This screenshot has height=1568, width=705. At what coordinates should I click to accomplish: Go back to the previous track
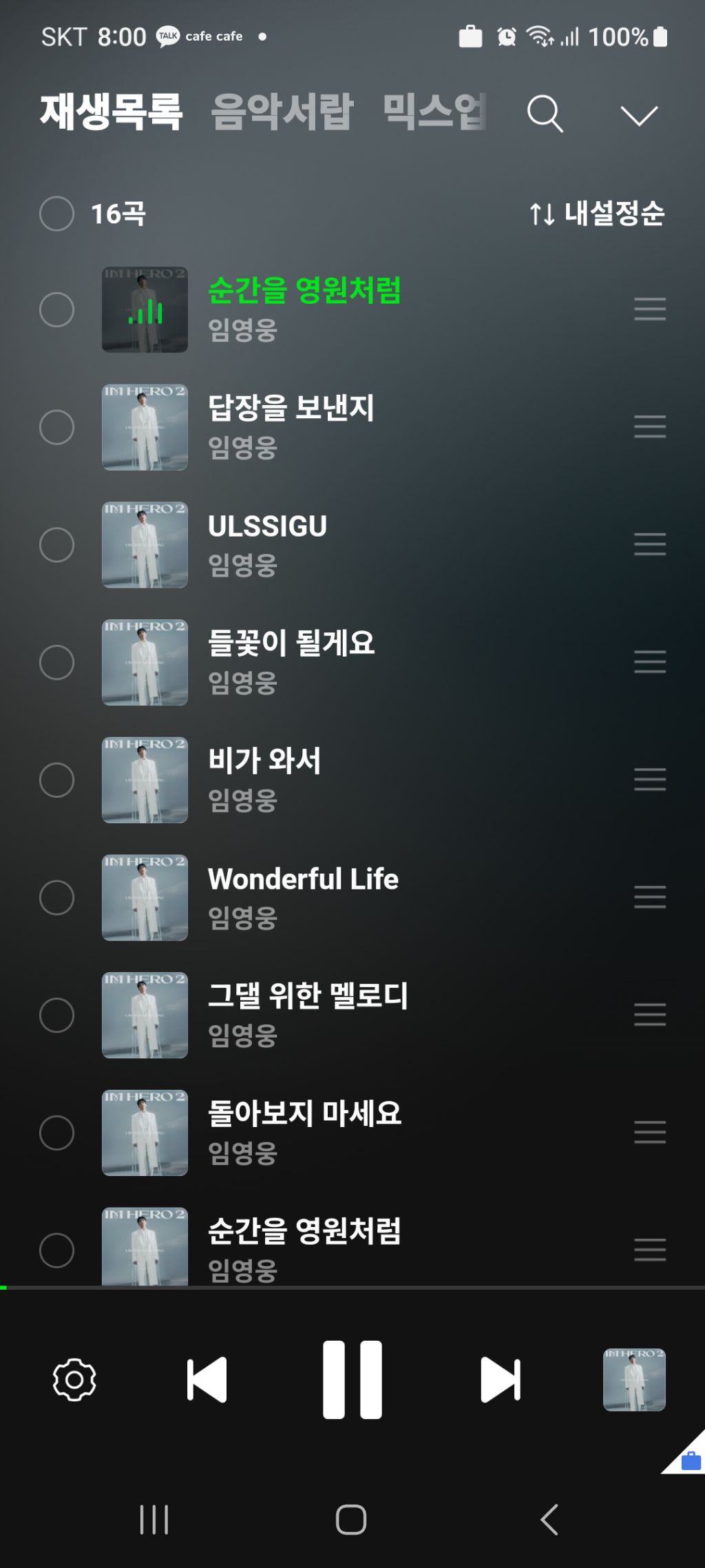click(207, 1380)
